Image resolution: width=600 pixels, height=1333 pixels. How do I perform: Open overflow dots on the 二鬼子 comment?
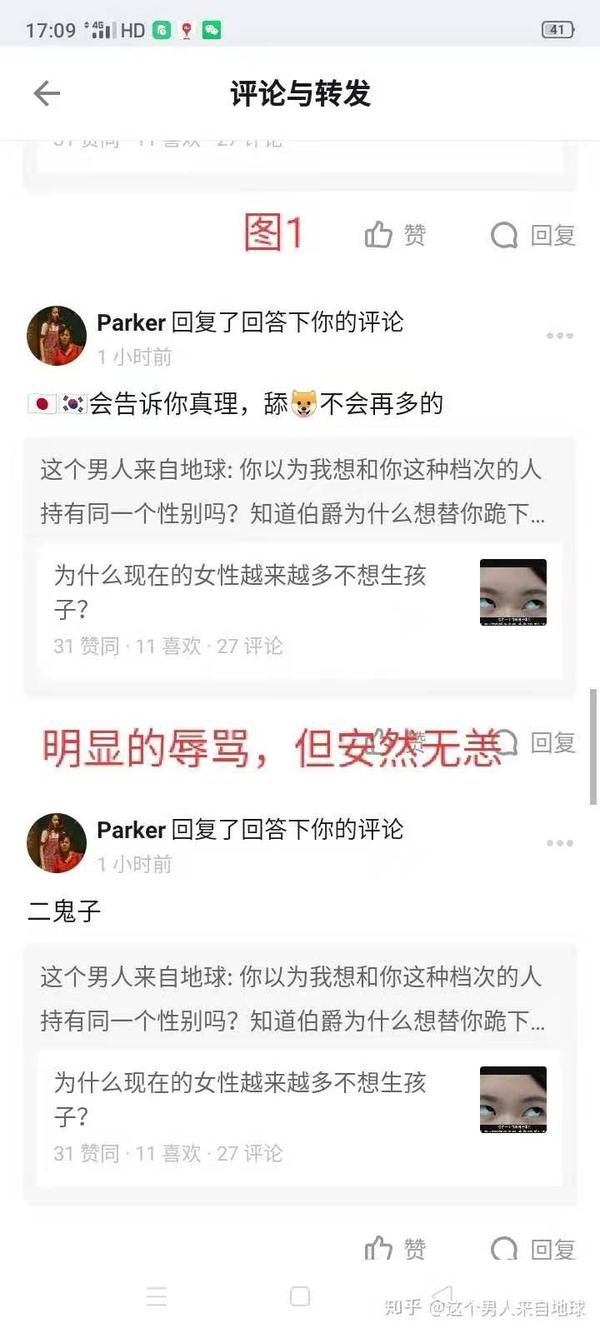pyautogui.click(x=559, y=843)
